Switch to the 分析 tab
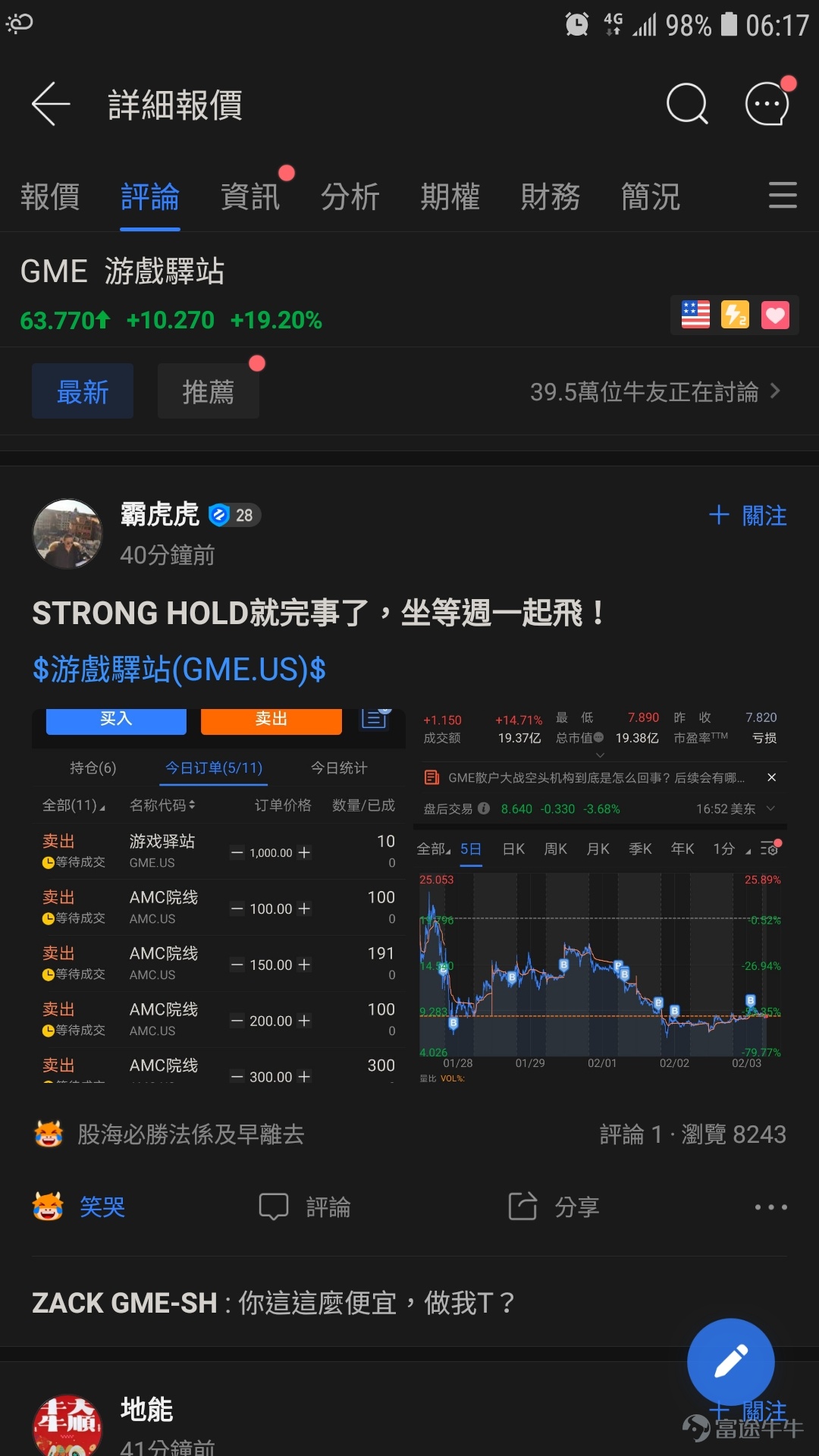Image resolution: width=819 pixels, height=1456 pixels. (350, 197)
